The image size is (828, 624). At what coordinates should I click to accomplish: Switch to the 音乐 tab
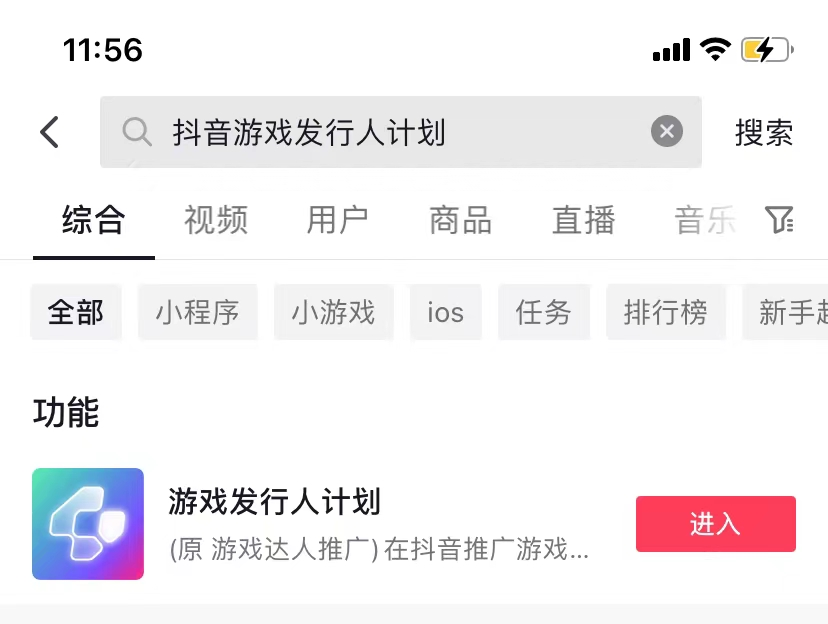click(x=705, y=220)
